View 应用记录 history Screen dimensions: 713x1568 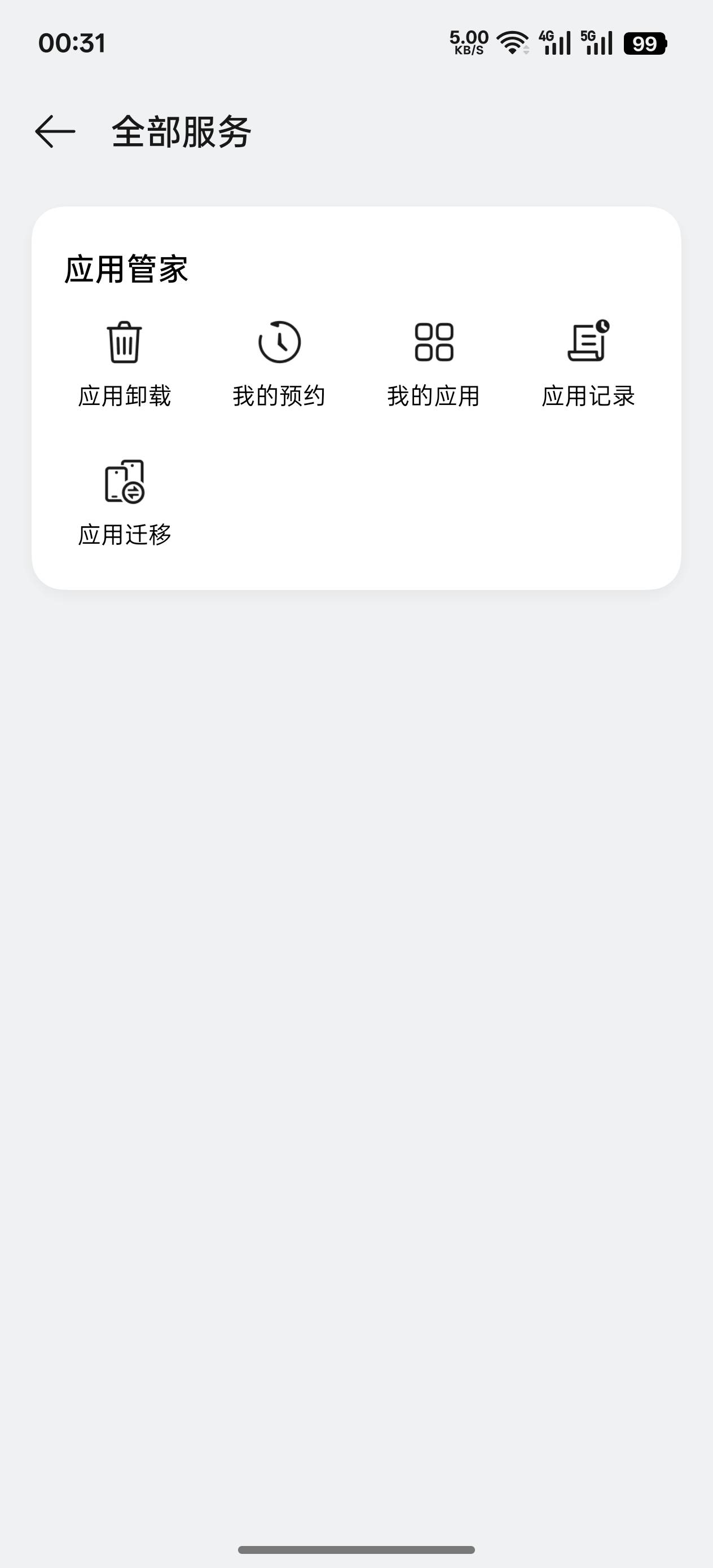point(588,364)
